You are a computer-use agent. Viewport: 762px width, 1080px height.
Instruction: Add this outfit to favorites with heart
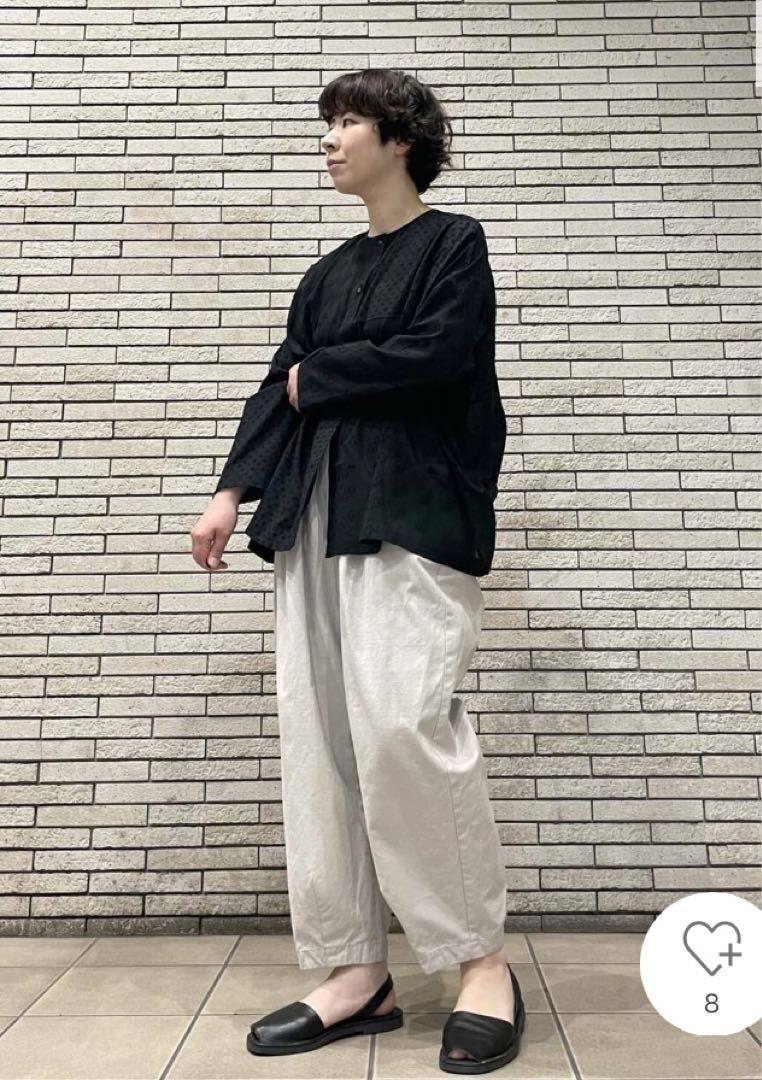pyautogui.click(x=711, y=946)
